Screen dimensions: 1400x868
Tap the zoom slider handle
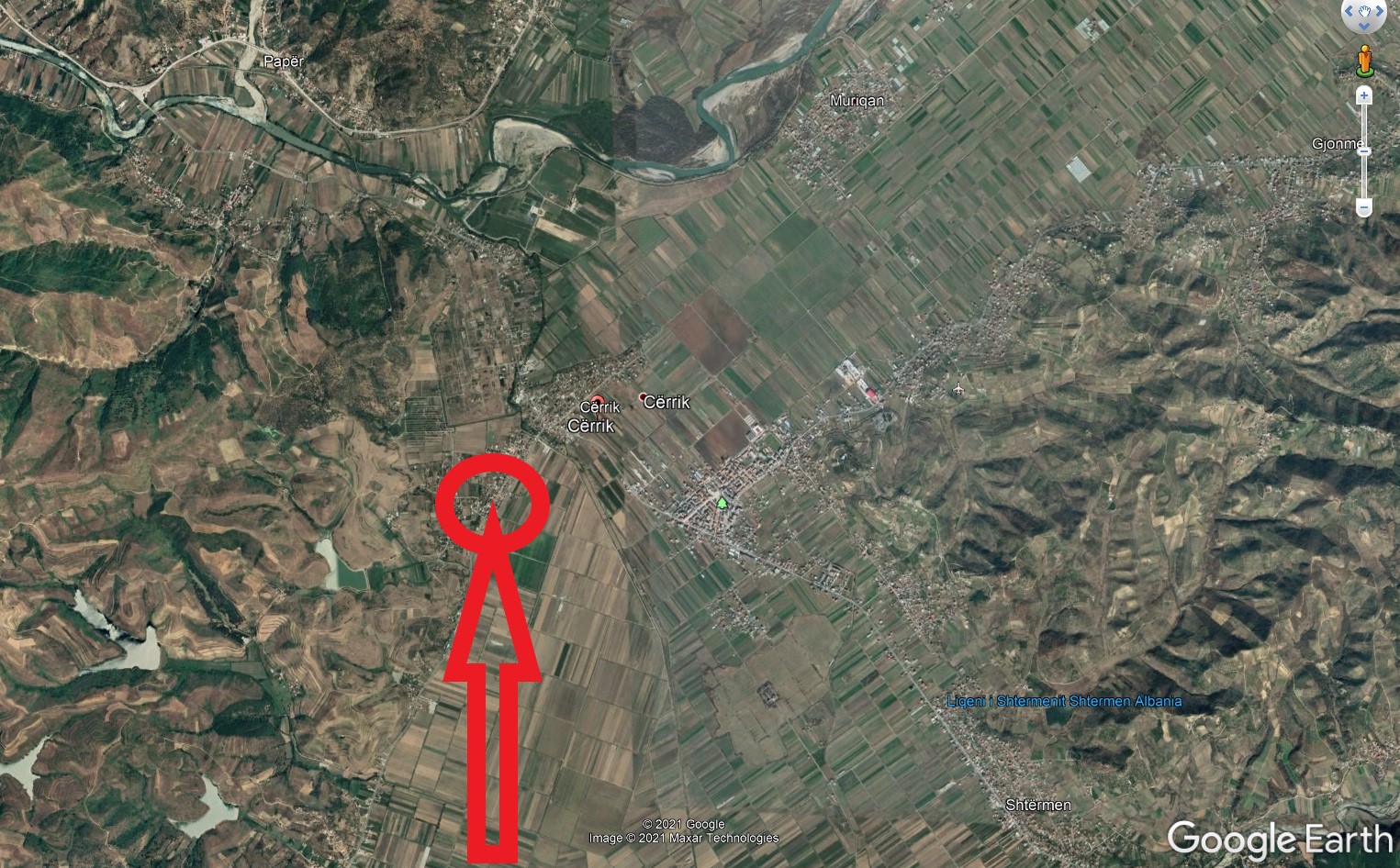pos(1364,151)
